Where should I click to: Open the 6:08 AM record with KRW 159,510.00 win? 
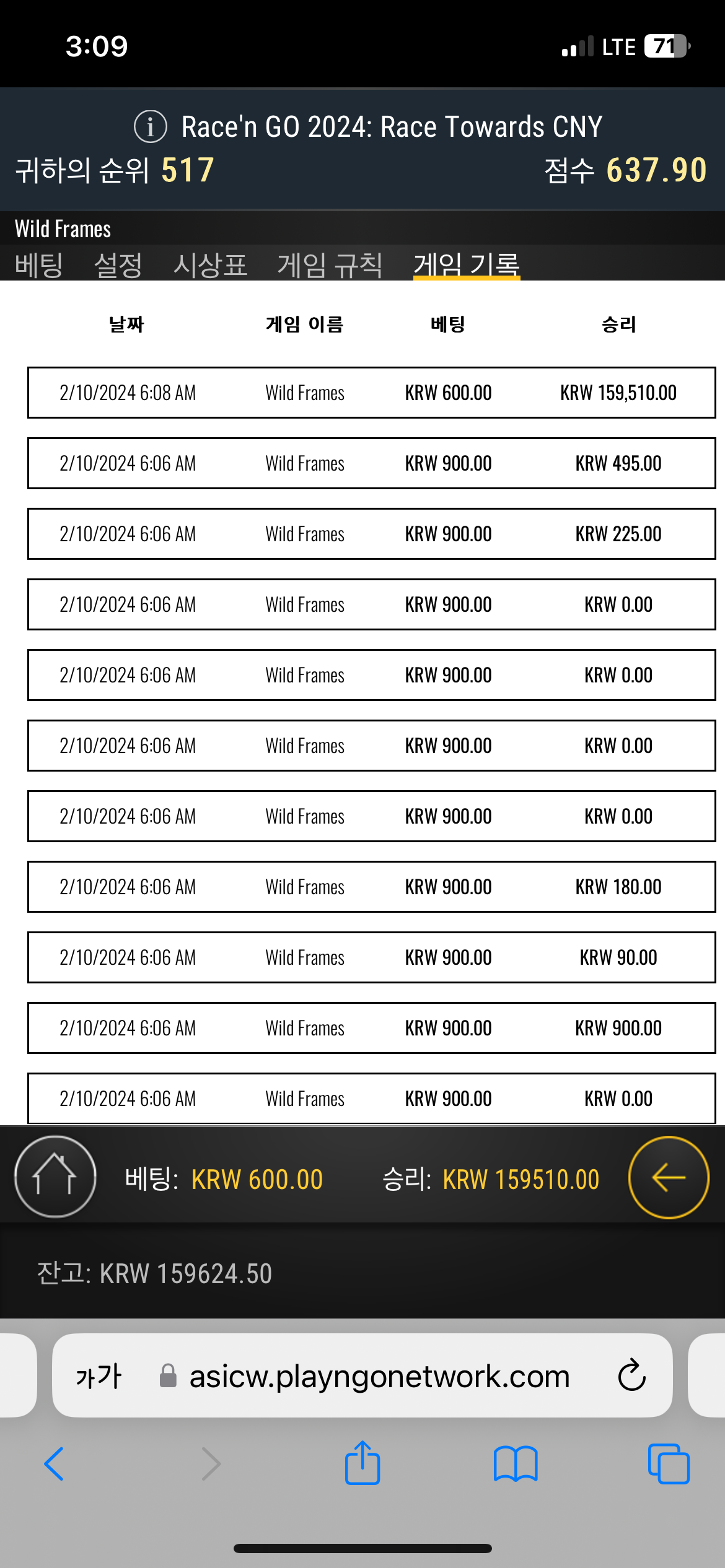[371, 393]
